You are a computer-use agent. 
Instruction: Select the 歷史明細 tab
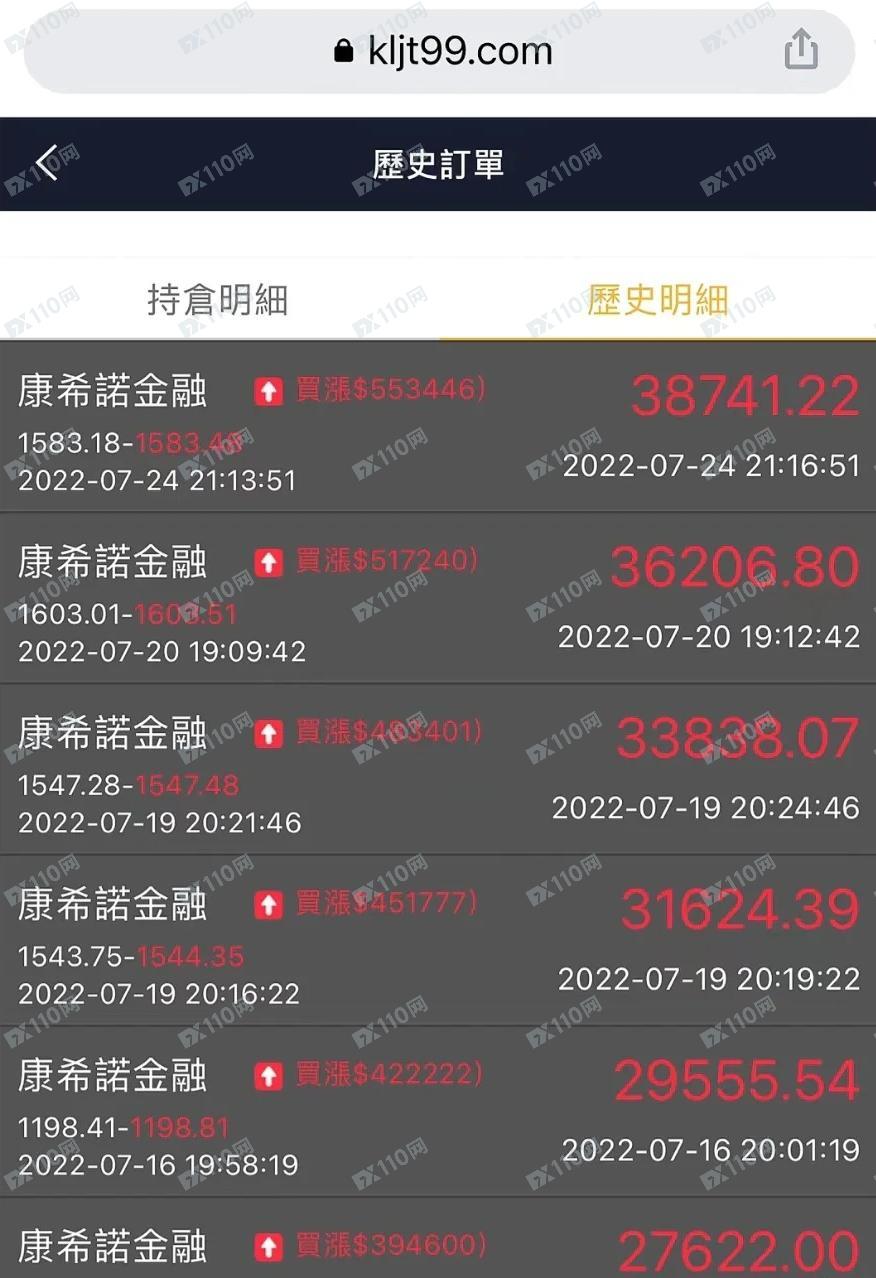[x=657, y=300]
